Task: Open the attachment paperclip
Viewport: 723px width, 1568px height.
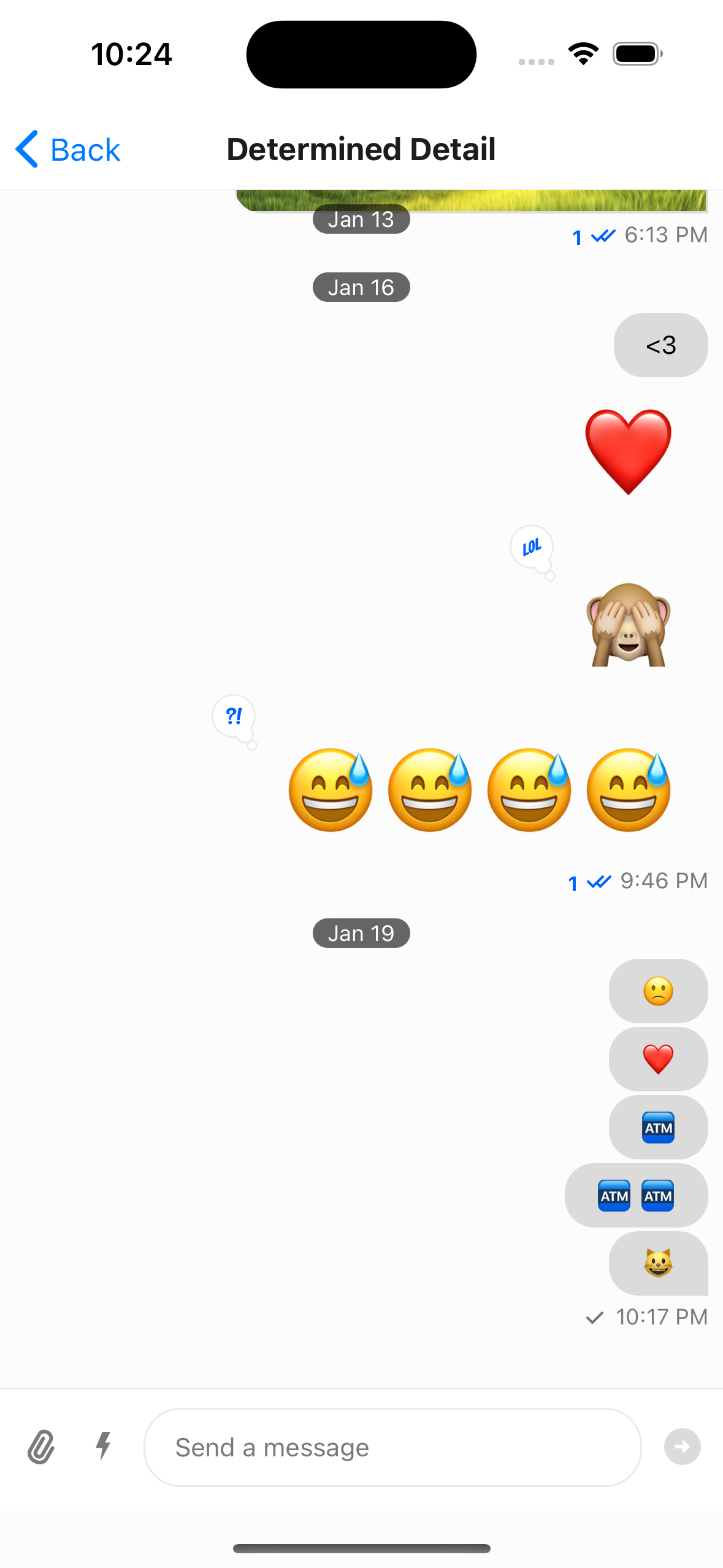Action: coord(41,1447)
